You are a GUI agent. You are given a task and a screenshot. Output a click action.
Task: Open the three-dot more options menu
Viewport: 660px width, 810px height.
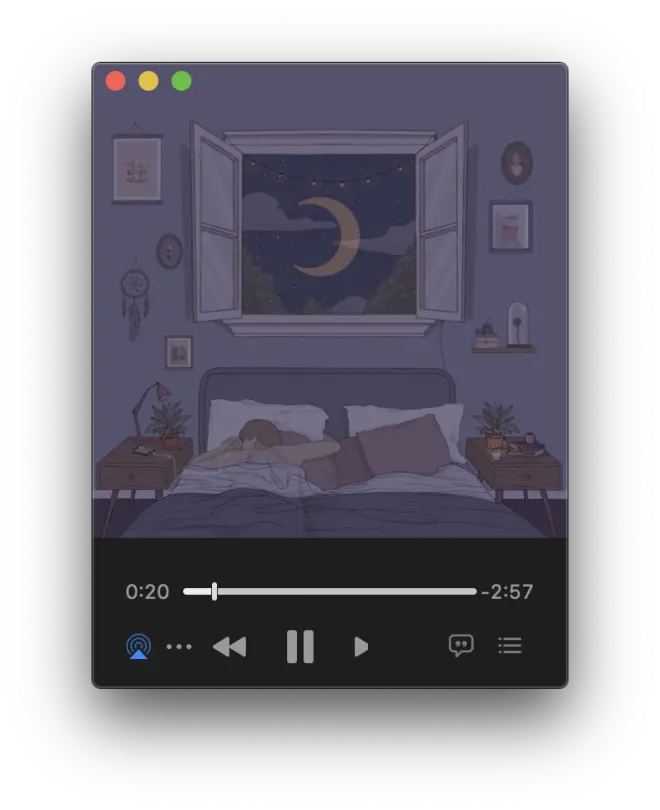click(x=179, y=647)
